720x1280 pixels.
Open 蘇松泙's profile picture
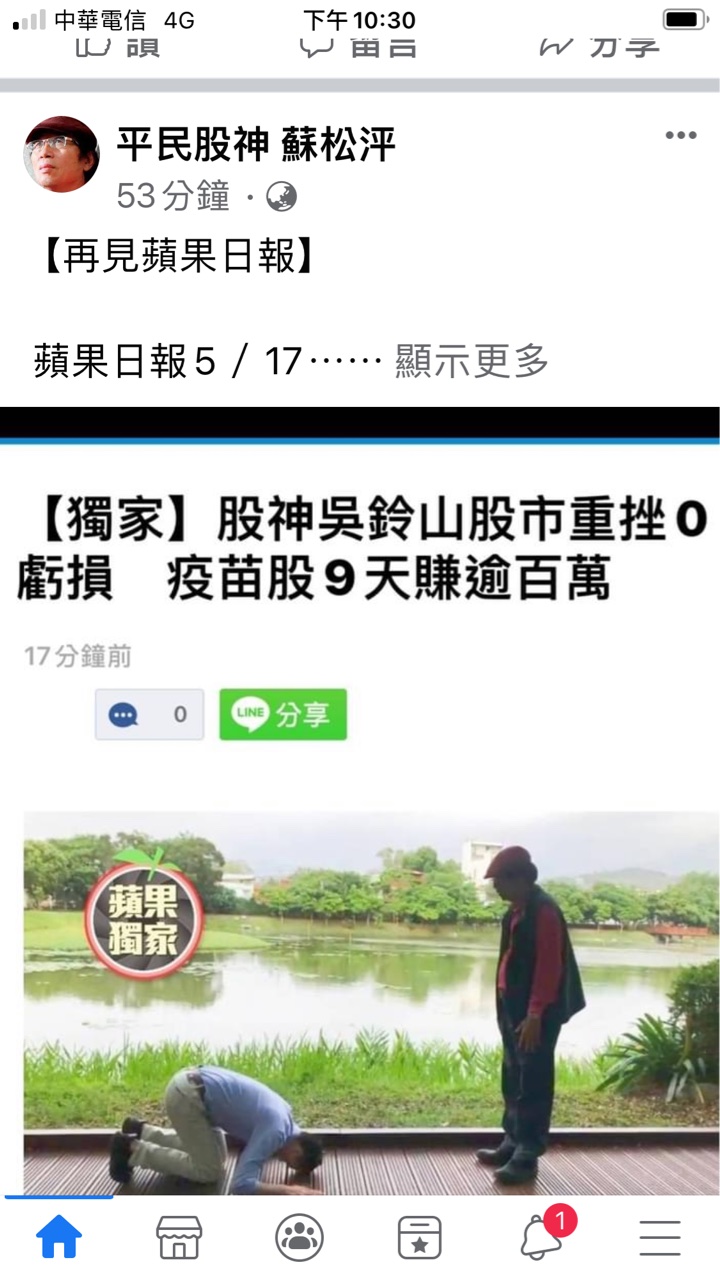61,154
